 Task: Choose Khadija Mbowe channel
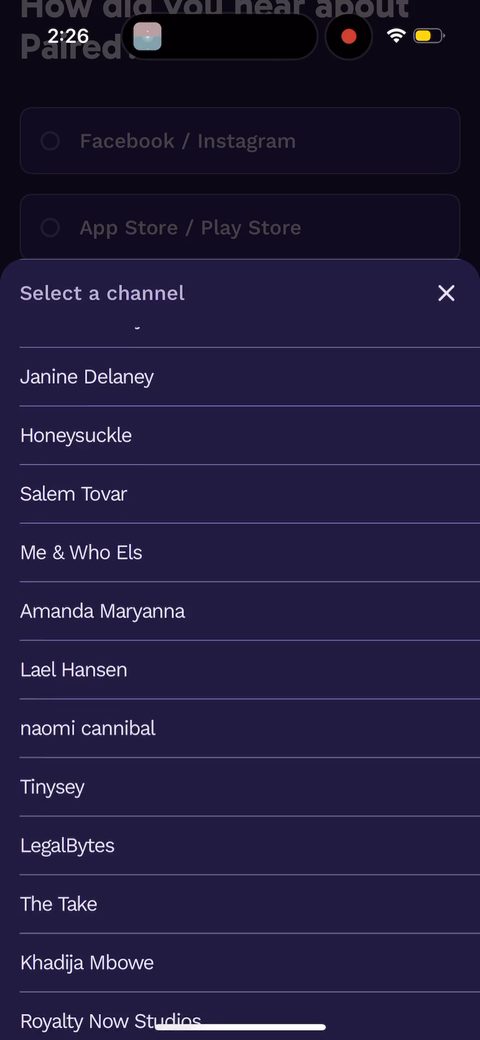(250, 962)
